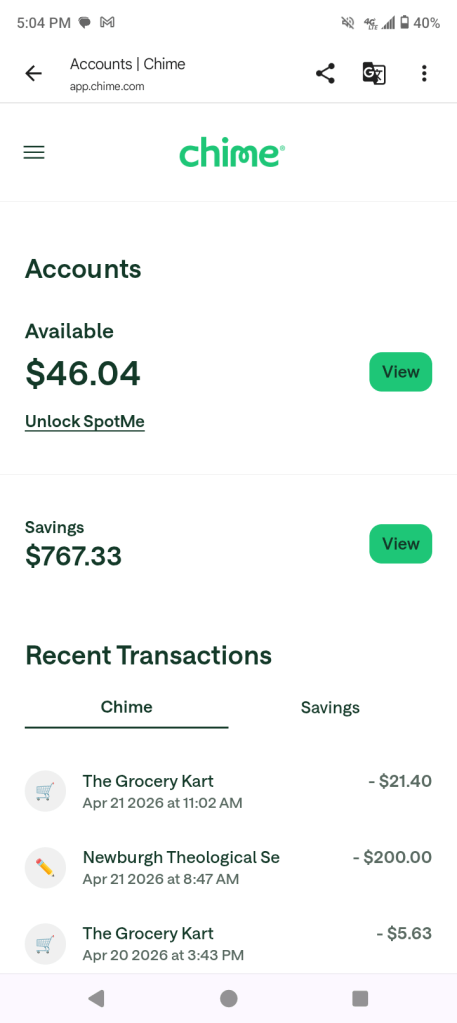
Task: Open The Grocery Kart $21.40 transaction
Action: click(x=228, y=791)
